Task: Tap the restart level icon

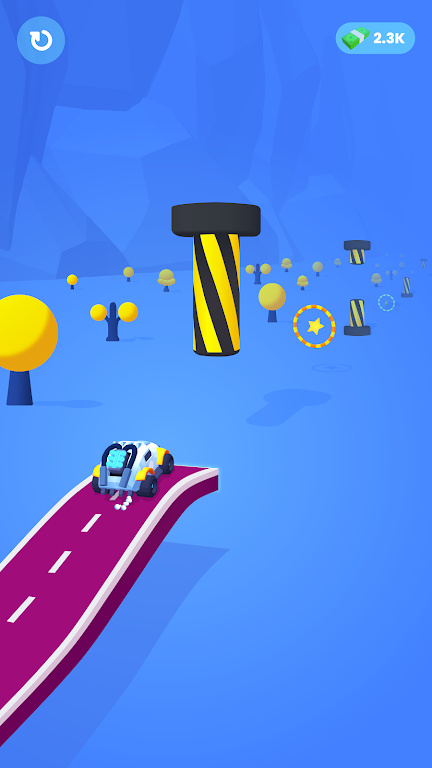Action: 41,40
